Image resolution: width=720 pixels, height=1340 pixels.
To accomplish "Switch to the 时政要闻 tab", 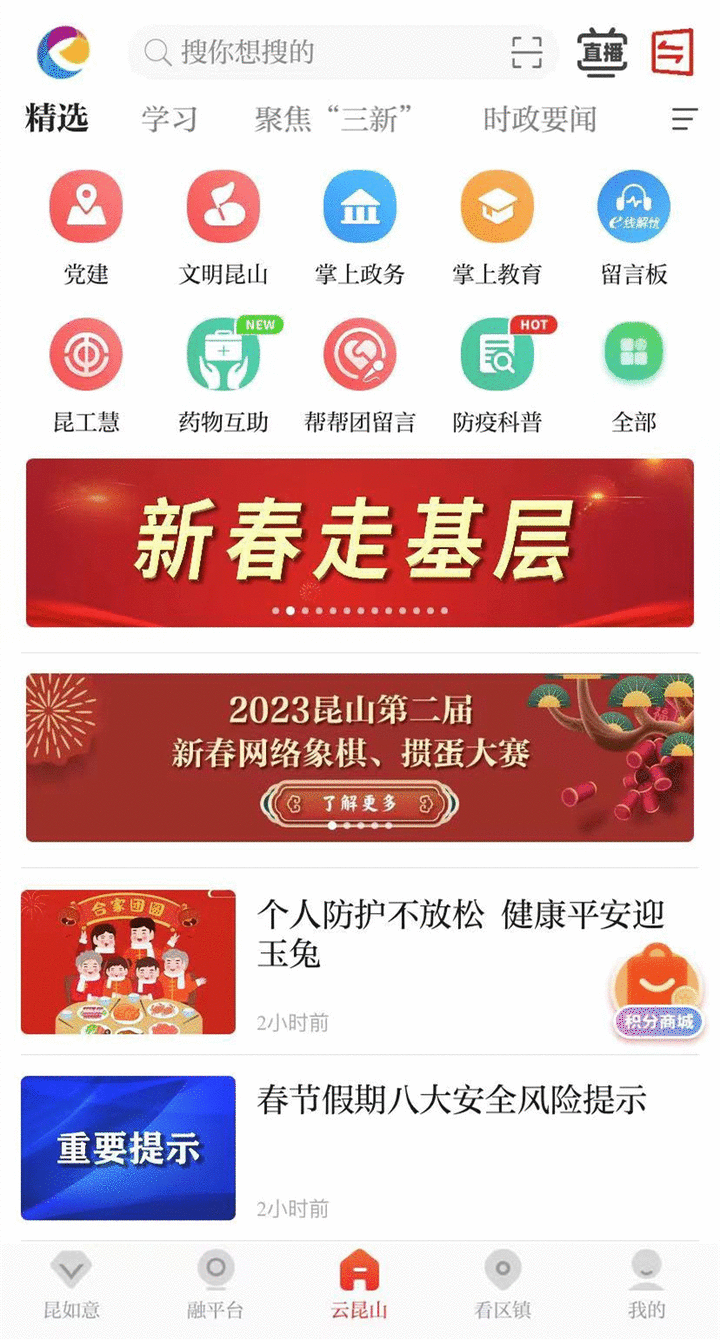I will click(x=539, y=120).
